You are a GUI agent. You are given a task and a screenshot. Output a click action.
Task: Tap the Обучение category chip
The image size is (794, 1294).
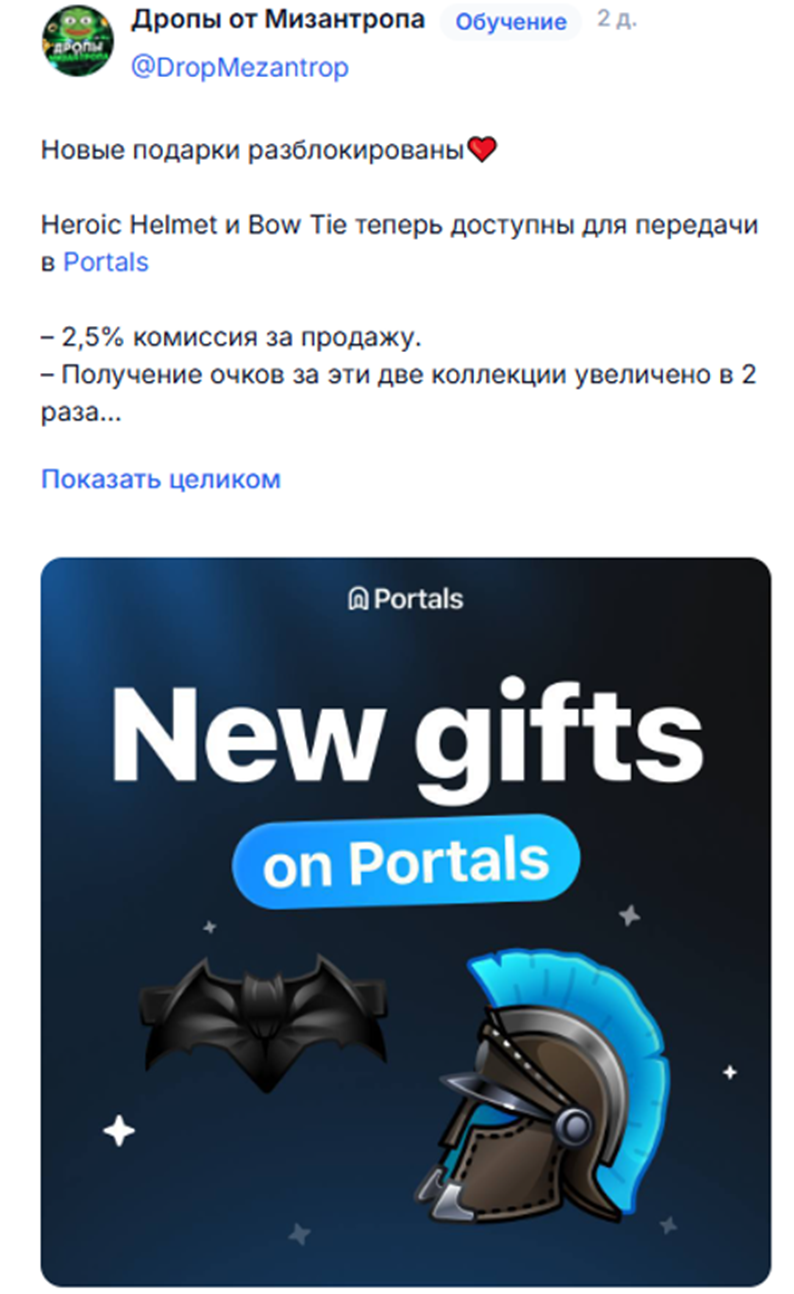click(x=510, y=21)
